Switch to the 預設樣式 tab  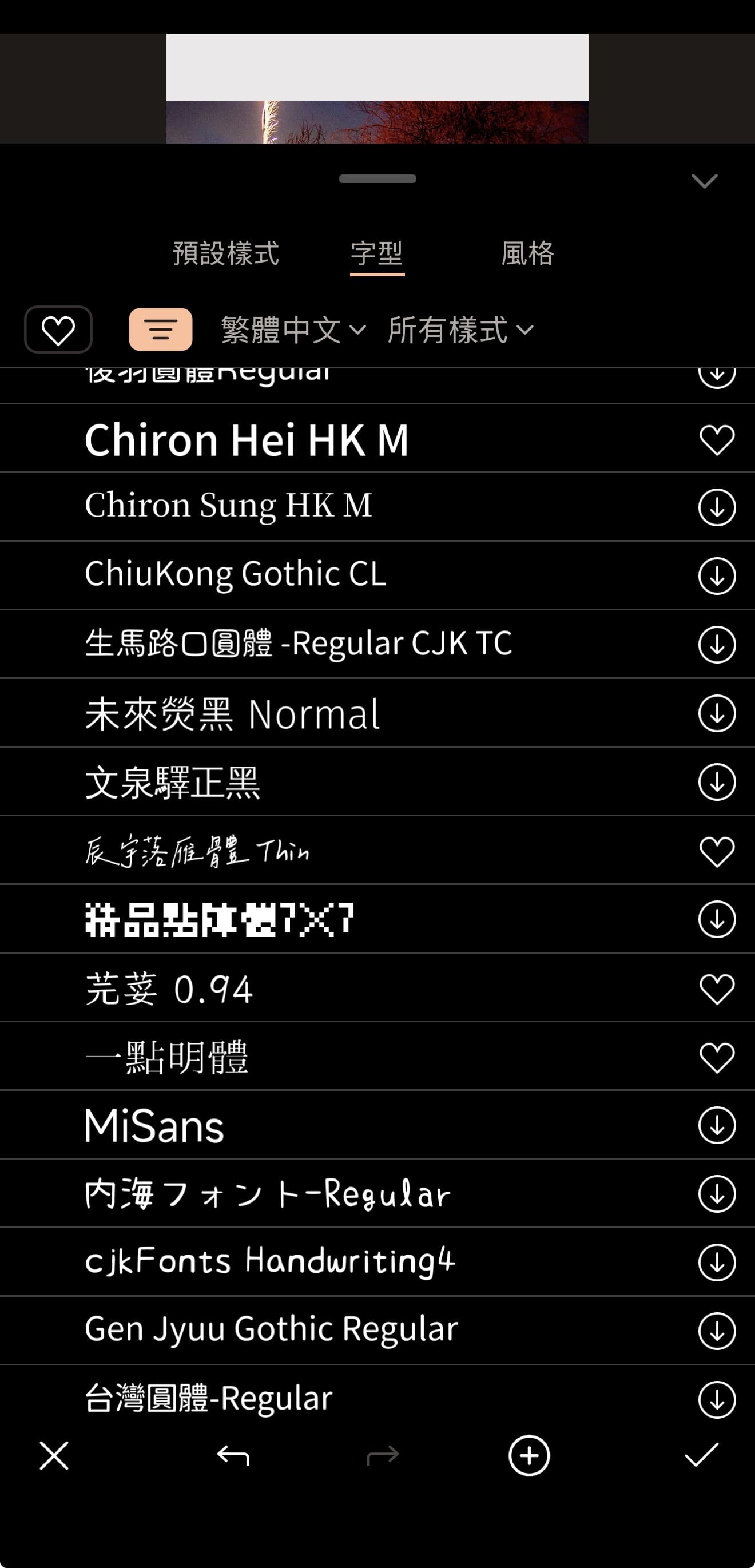click(x=226, y=254)
